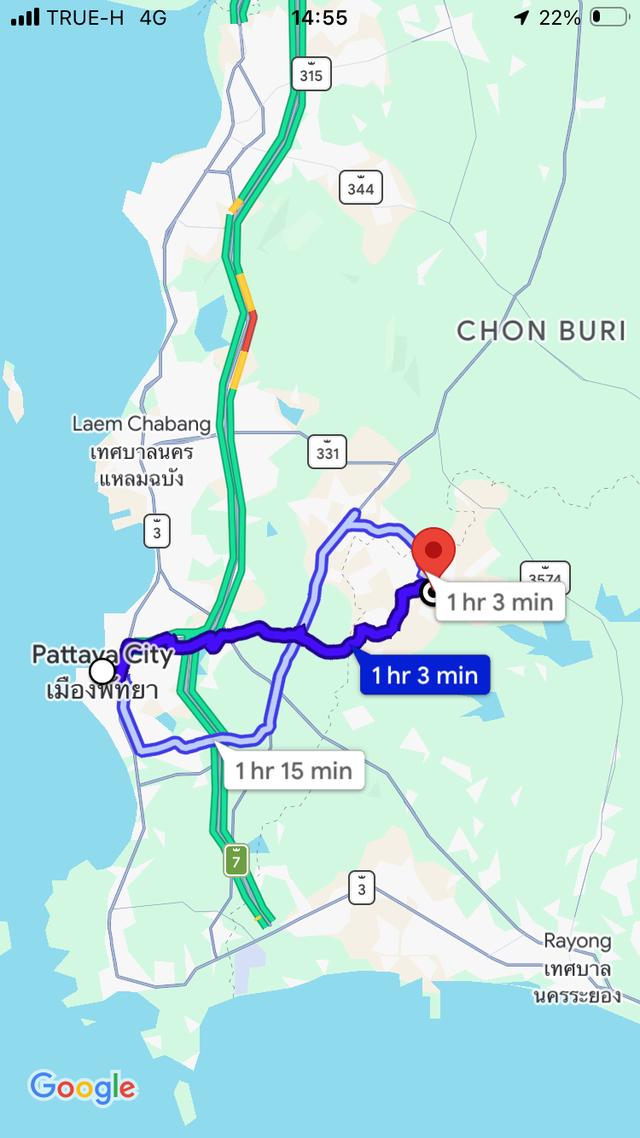This screenshot has width=640, height=1138.
Task: Select the starting point marker at Pattaya City
Action: [x=102, y=670]
